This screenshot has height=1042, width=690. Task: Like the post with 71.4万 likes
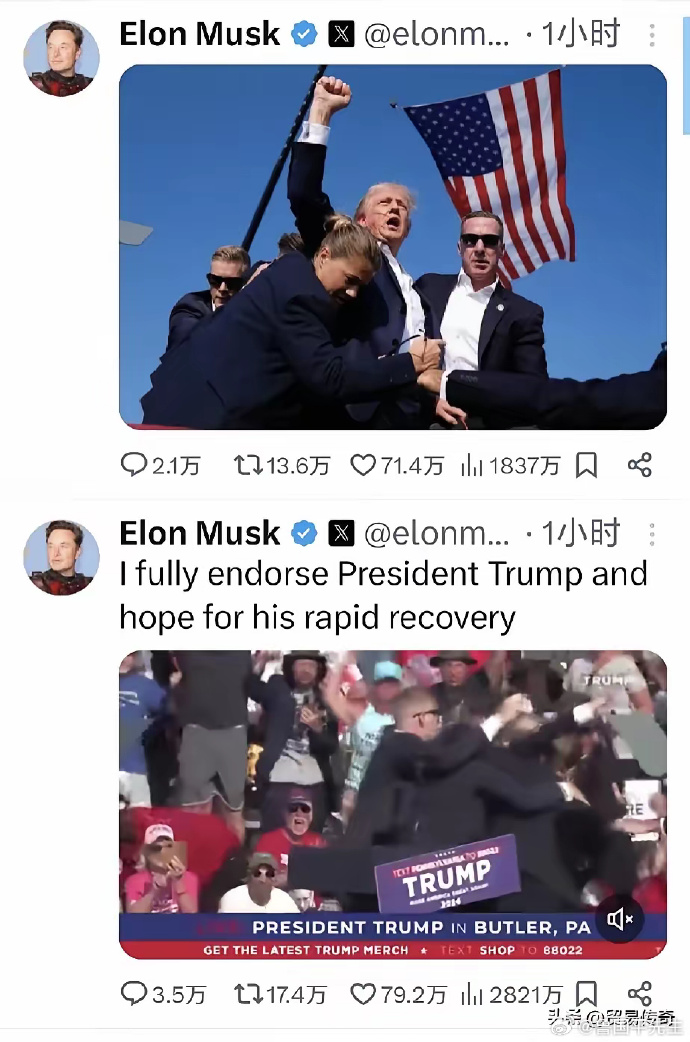pos(363,465)
